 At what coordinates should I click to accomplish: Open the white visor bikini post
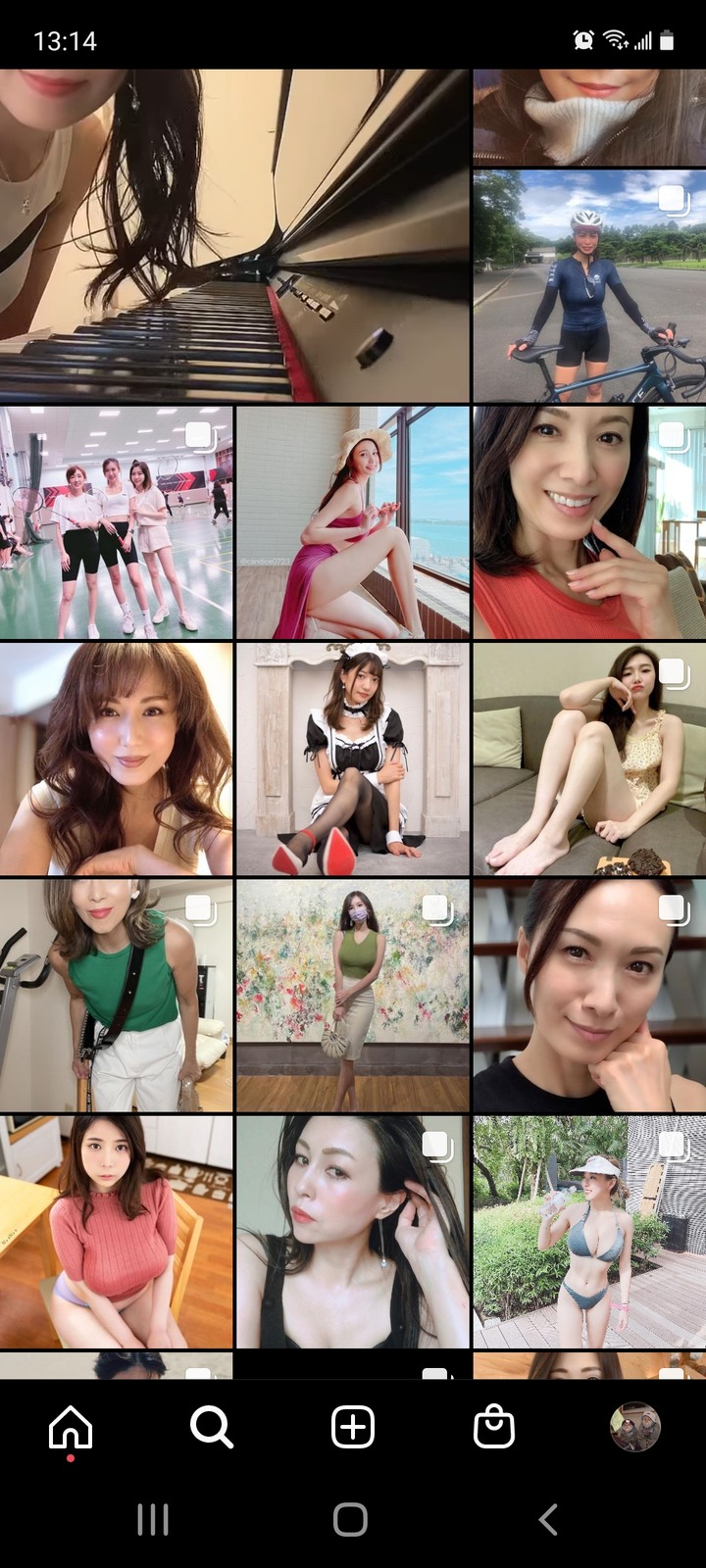(589, 1231)
